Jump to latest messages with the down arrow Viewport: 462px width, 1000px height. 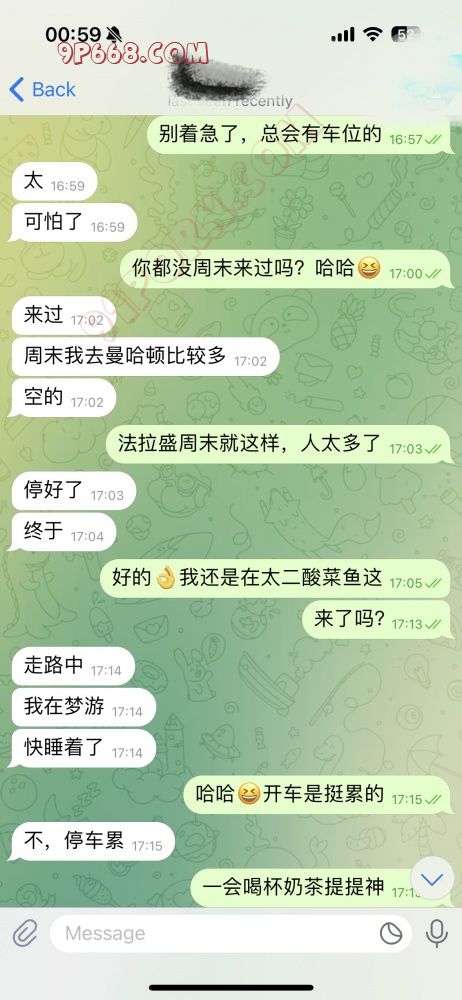pyautogui.click(x=432, y=880)
